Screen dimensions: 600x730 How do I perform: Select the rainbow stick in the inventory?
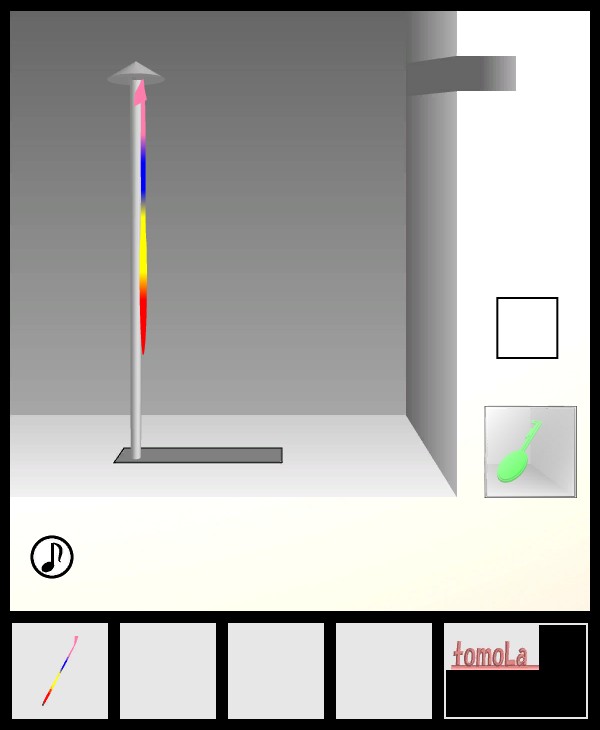click(60, 671)
